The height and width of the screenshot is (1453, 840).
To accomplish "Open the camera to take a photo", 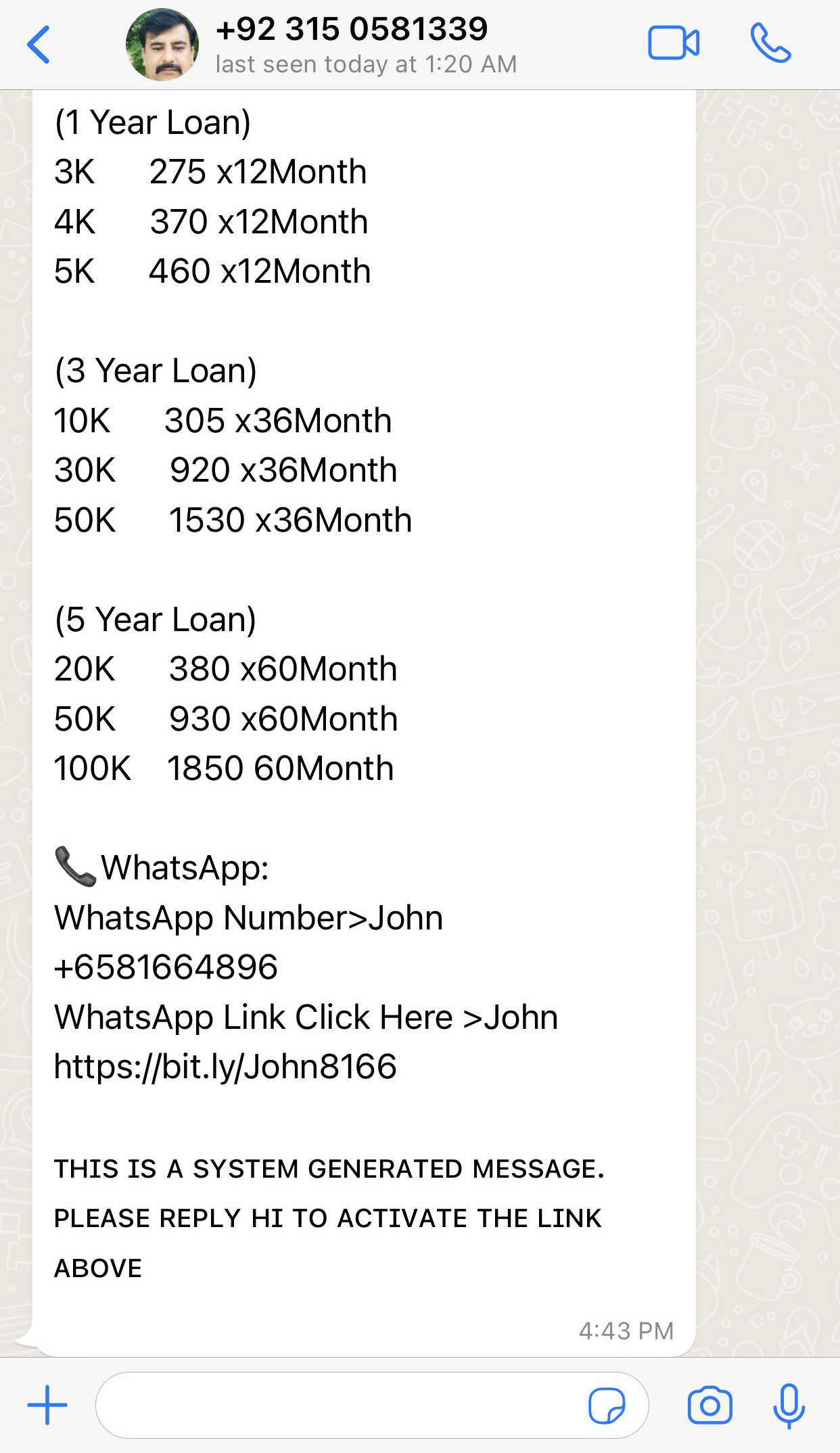I will click(709, 1405).
